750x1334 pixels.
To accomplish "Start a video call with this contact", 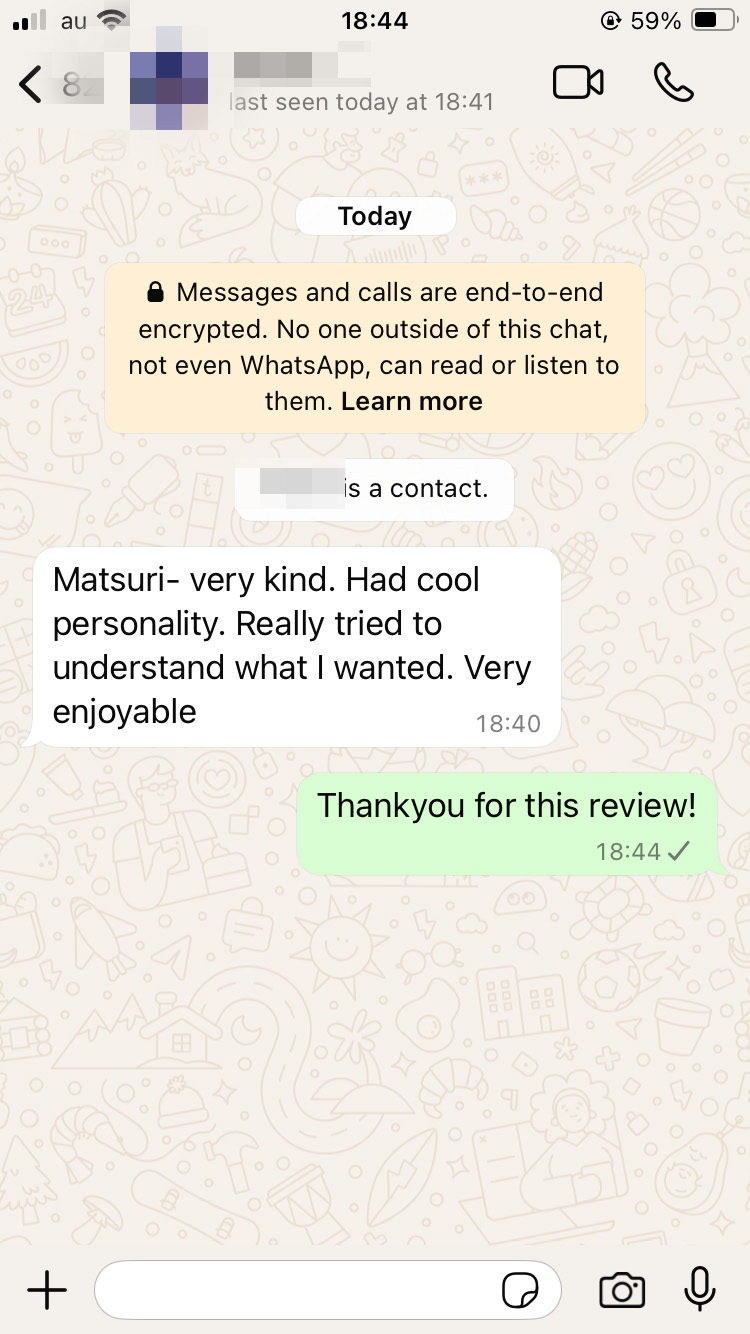I will [578, 83].
